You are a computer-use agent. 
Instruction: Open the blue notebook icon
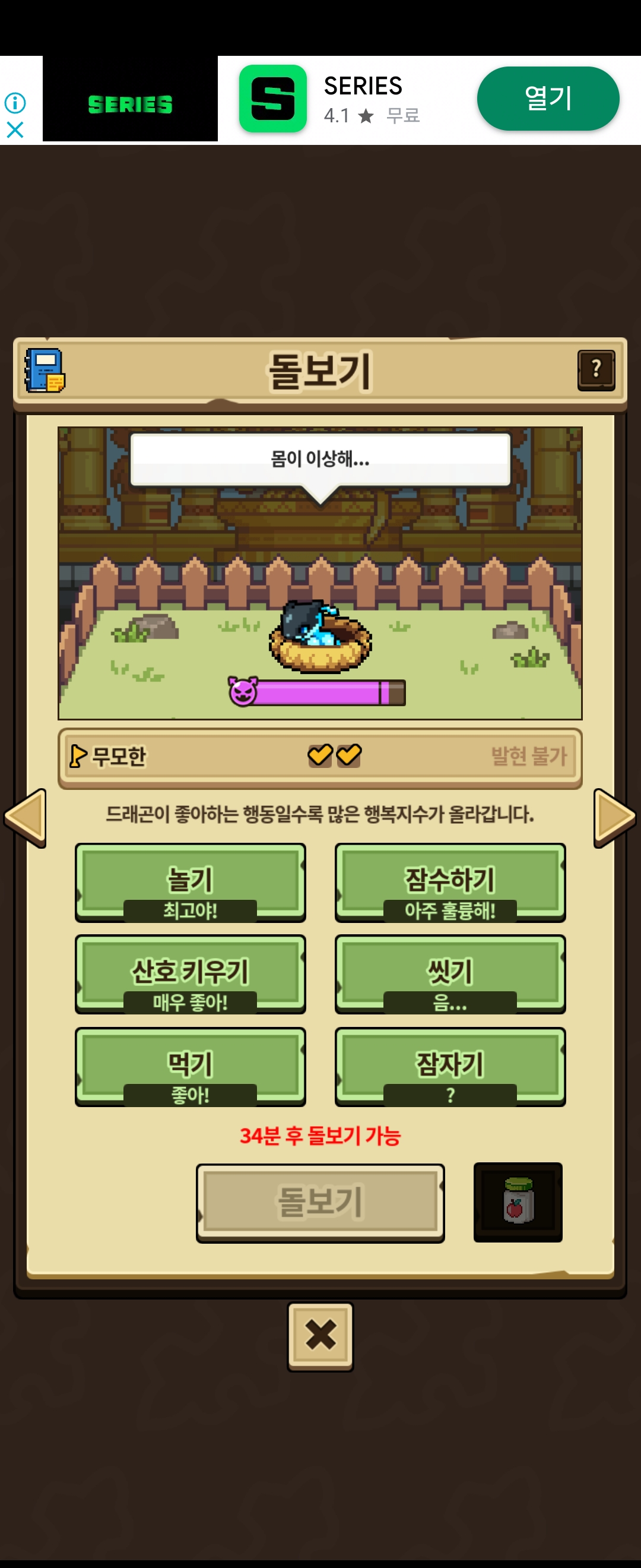coord(45,370)
